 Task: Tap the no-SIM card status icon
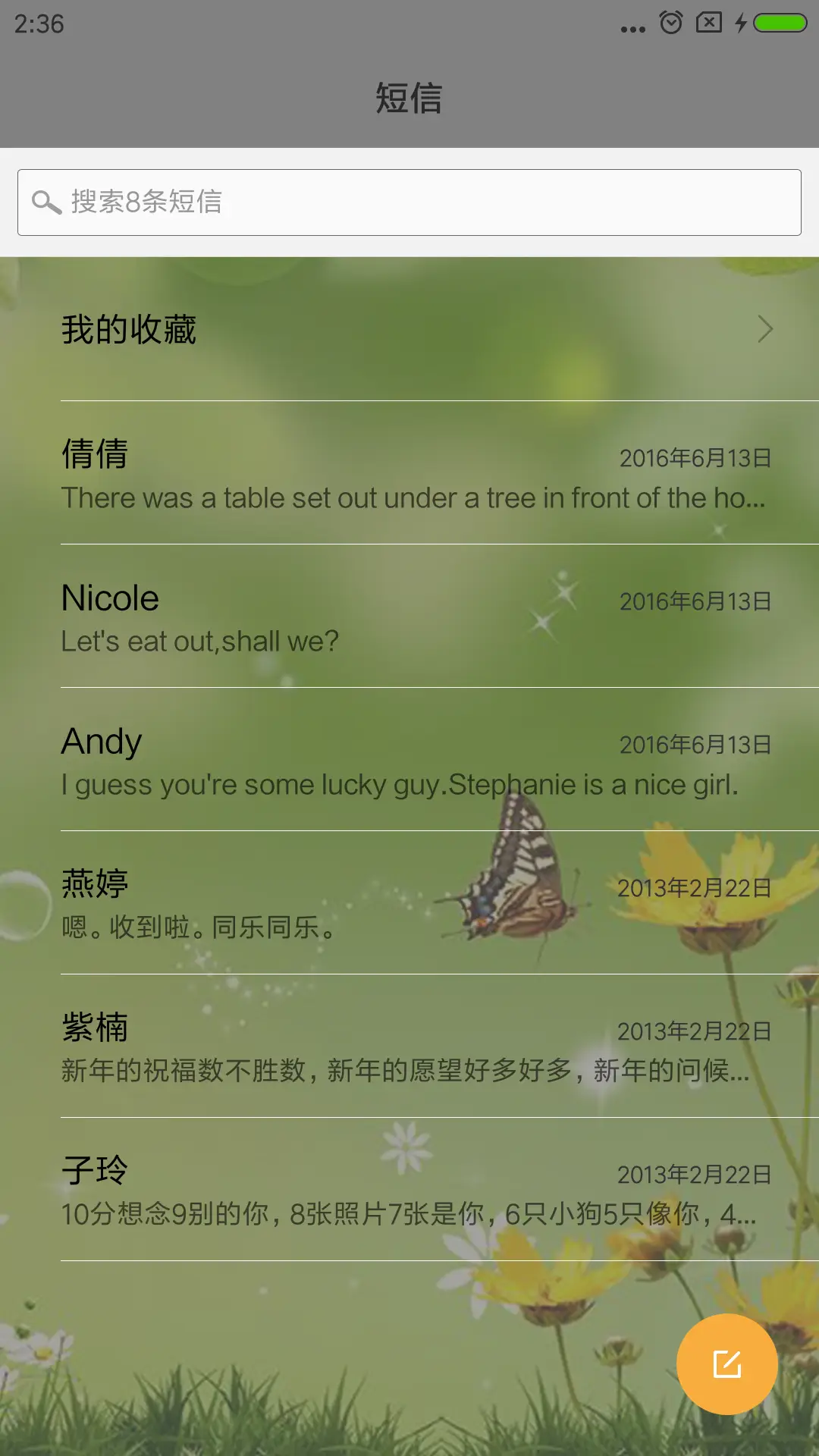tap(707, 23)
